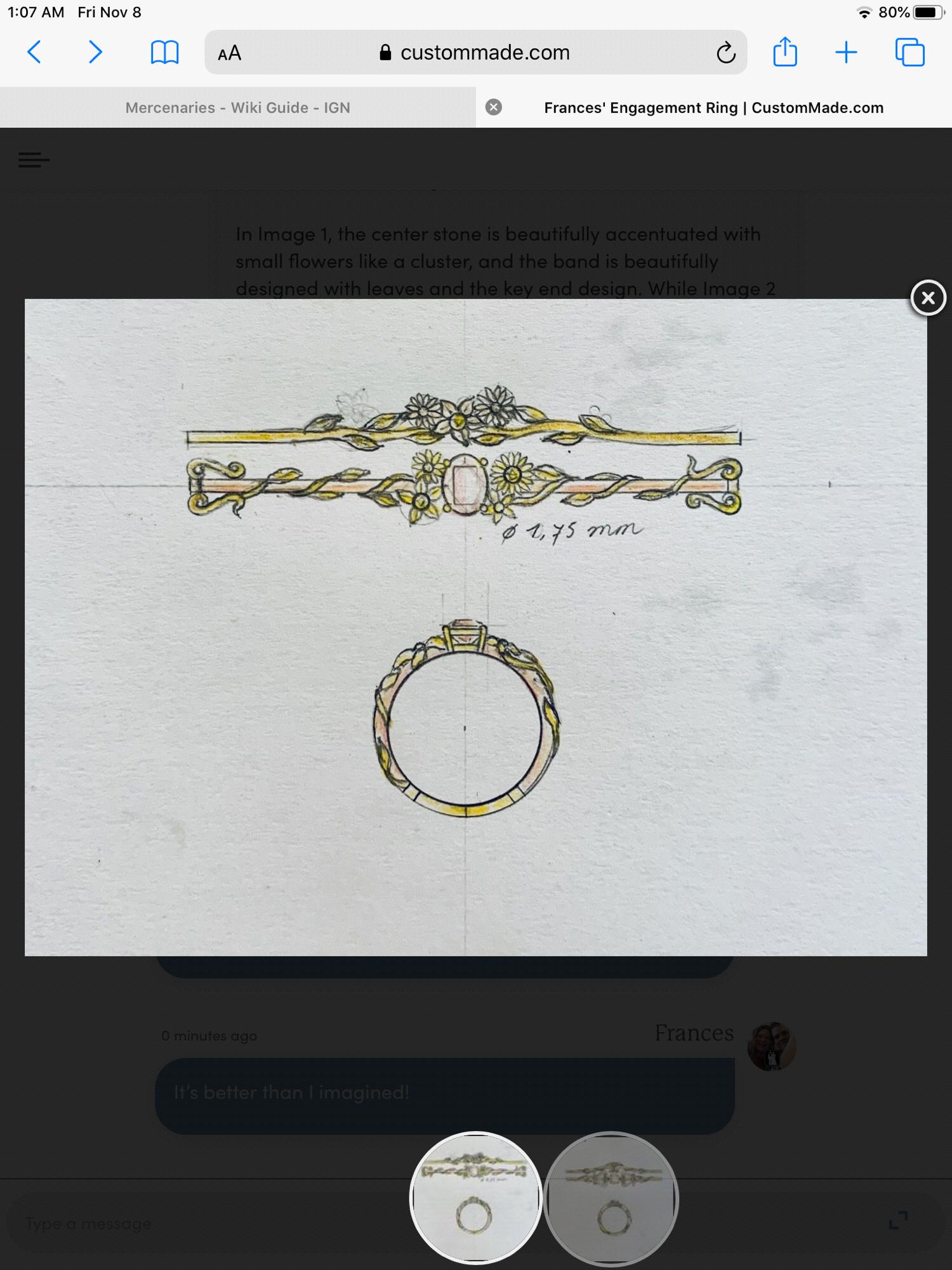Select the first sketch thumbnail

click(x=475, y=1198)
